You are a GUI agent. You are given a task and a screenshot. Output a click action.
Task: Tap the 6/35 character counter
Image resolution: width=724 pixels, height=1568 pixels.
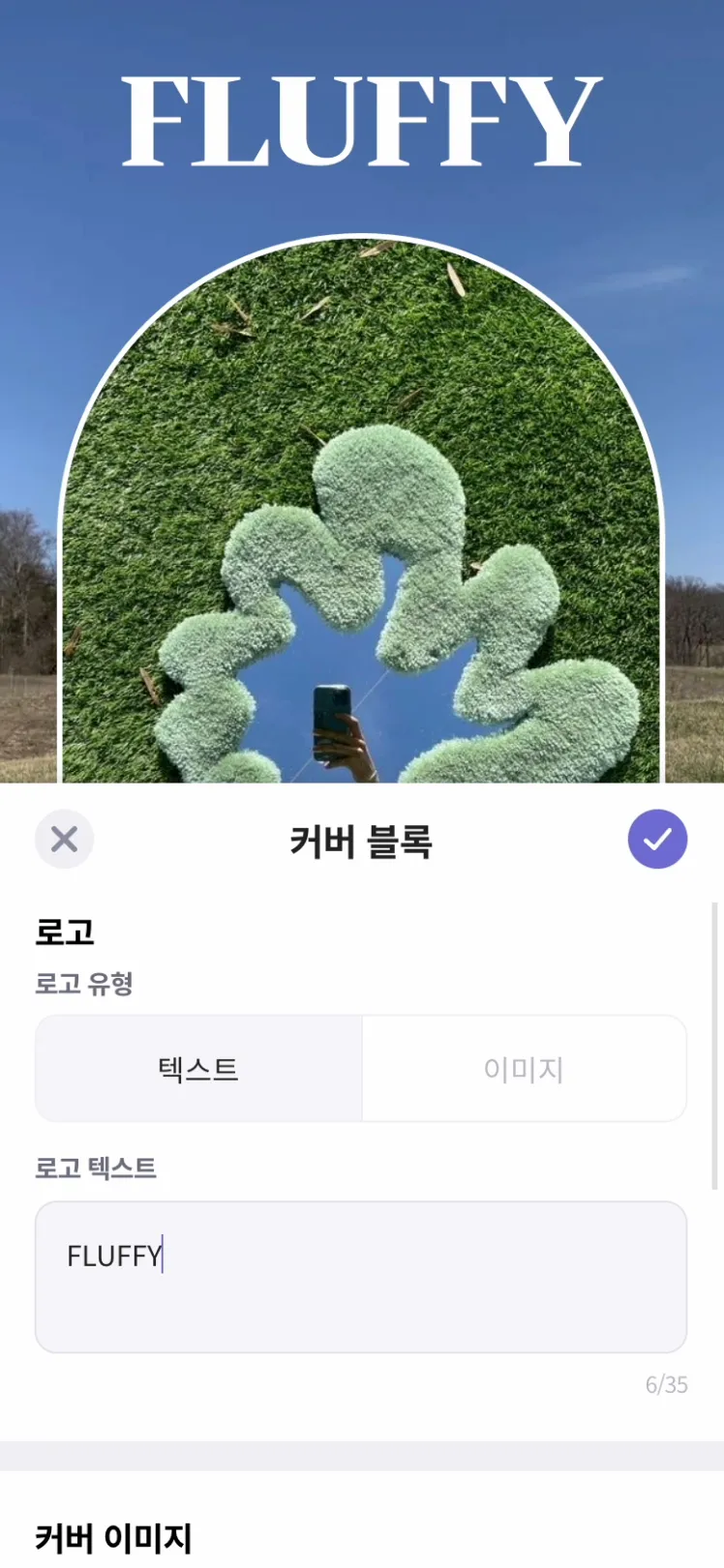pos(666,1385)
